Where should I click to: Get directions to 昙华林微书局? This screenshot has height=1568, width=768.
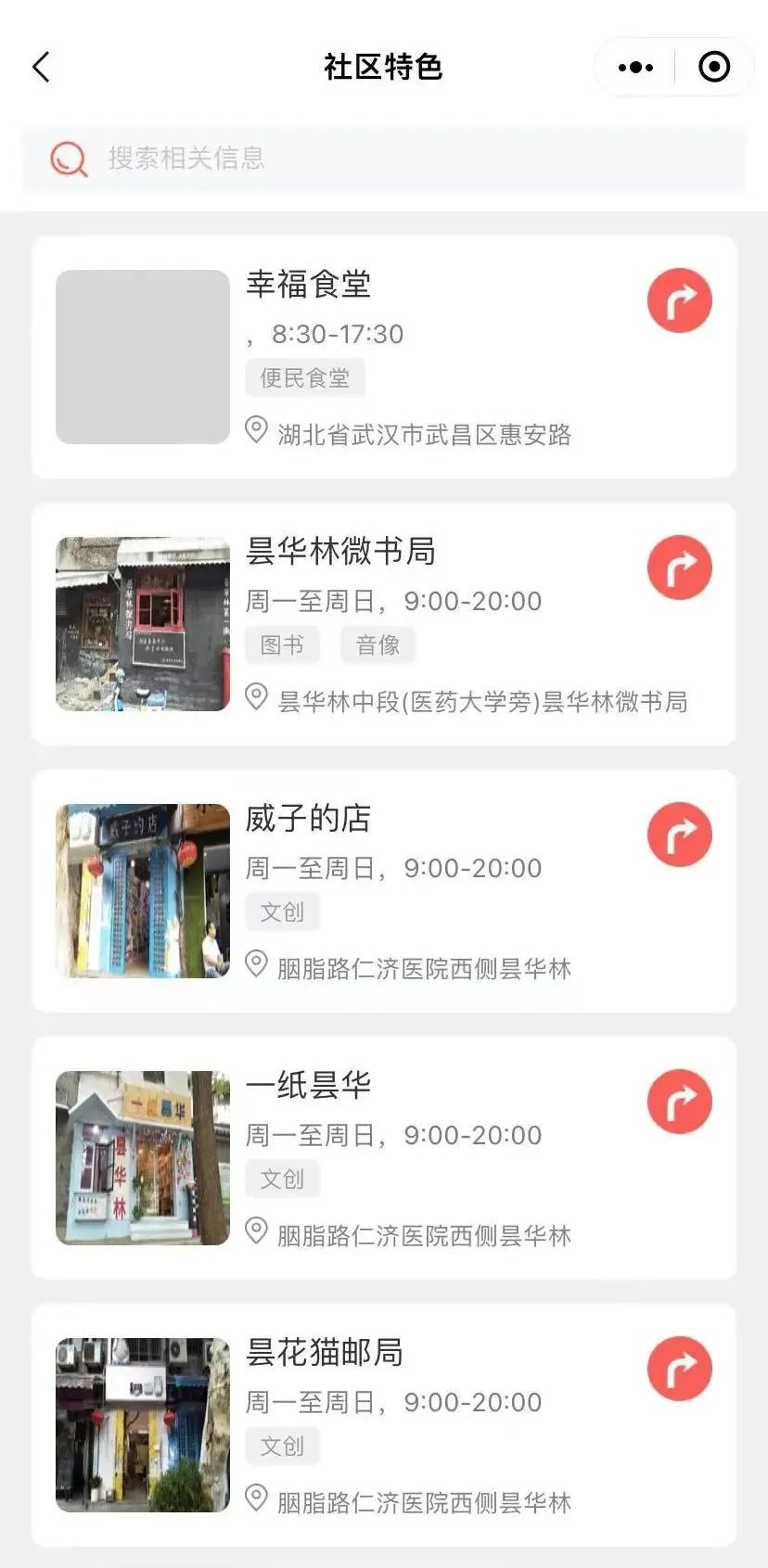click(679, 567)
